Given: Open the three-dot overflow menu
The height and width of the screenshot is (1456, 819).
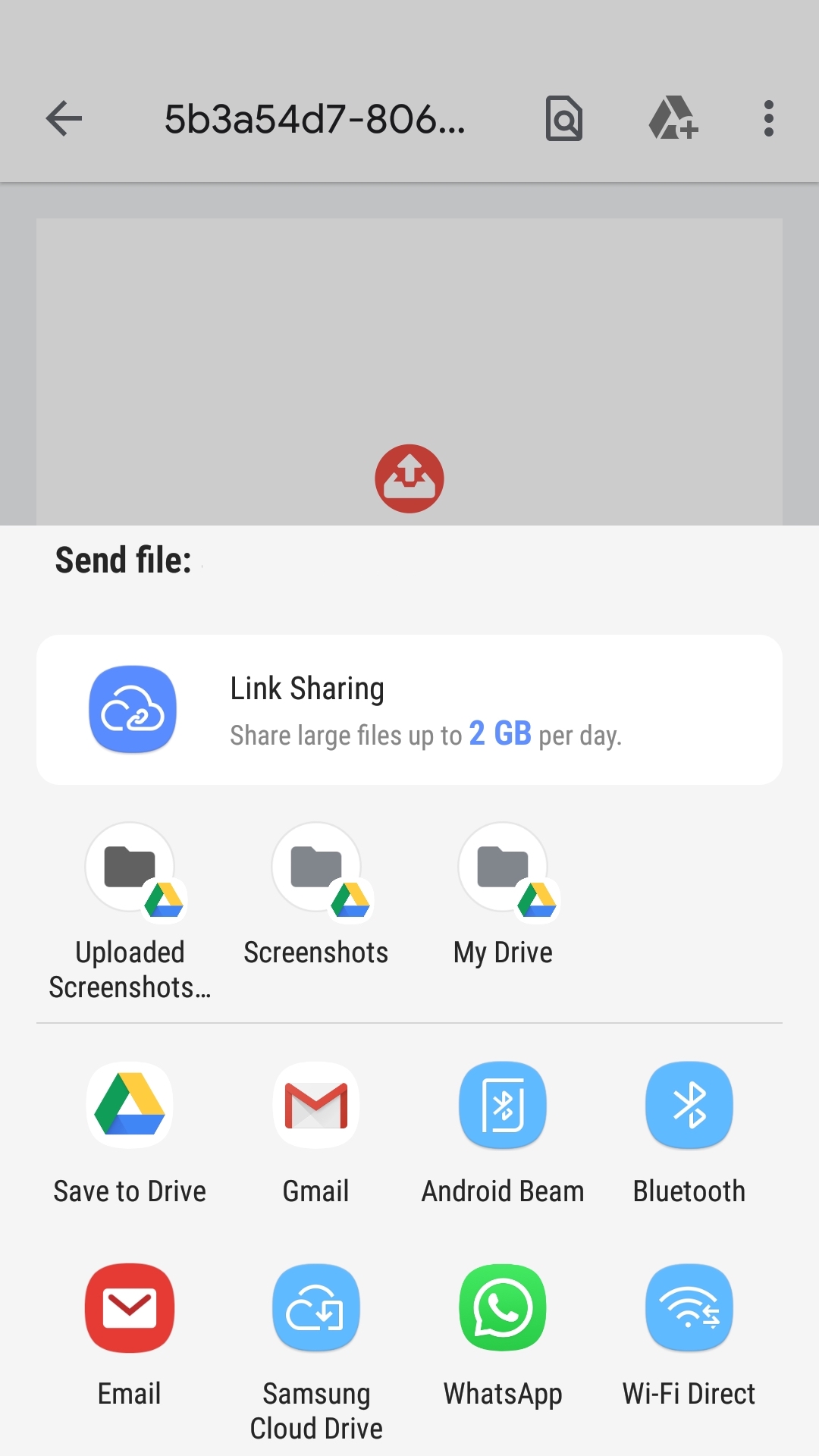Looking at the screenshot, I should [x=768, y=119].
